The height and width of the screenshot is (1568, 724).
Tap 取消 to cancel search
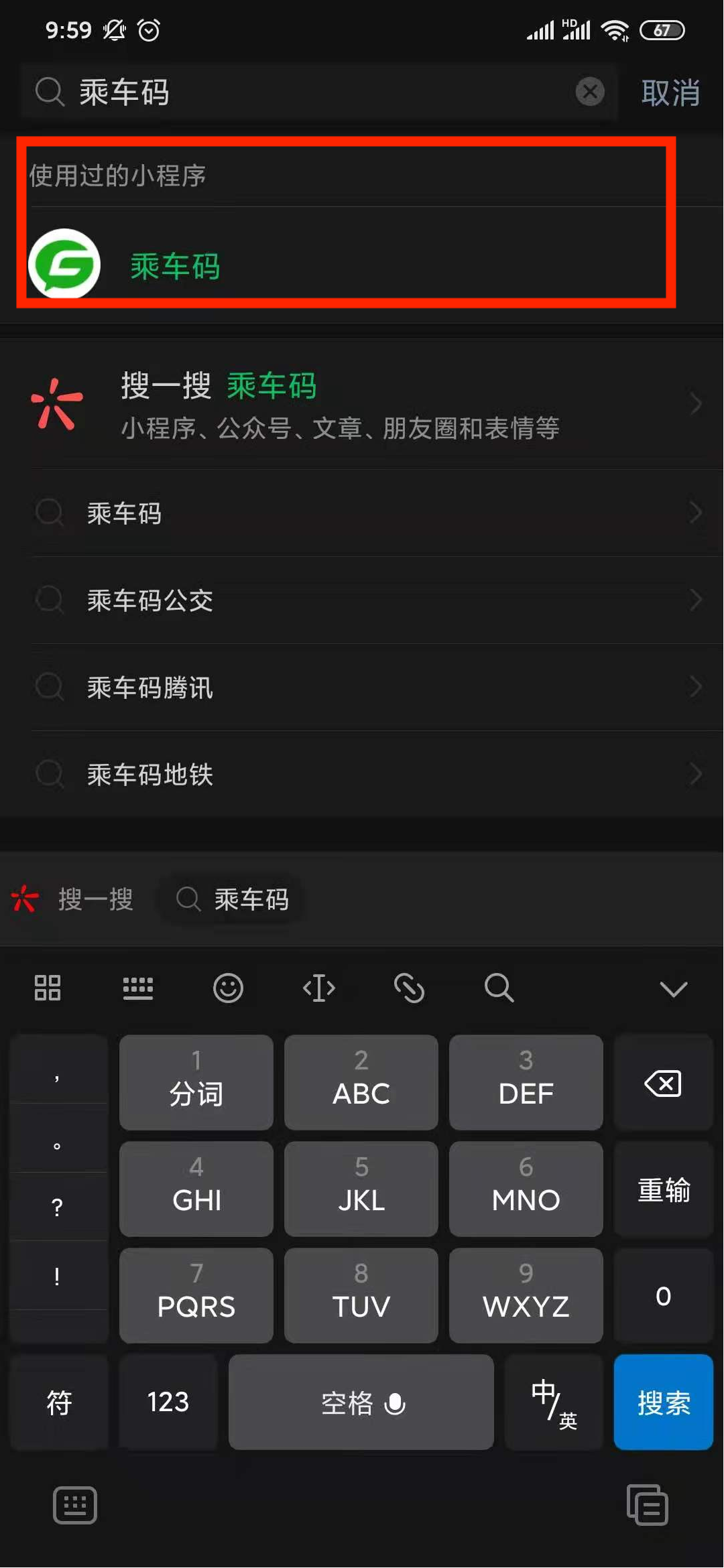pyautogui.click(x=670, y=92)
